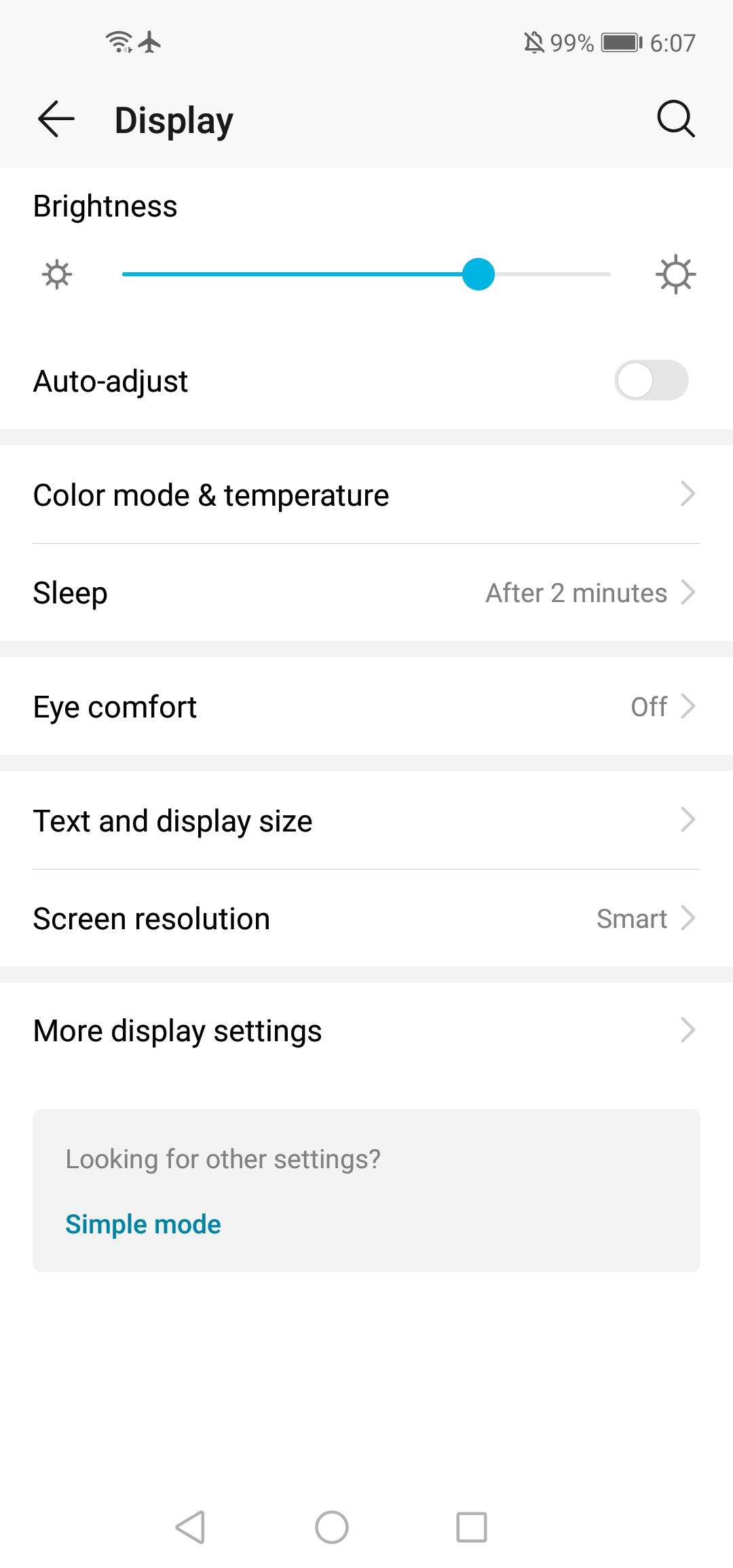Viewport: 733px width, 1568px height.
Task: Enable Auto-adjust brightness
Action: coord(651,380)
